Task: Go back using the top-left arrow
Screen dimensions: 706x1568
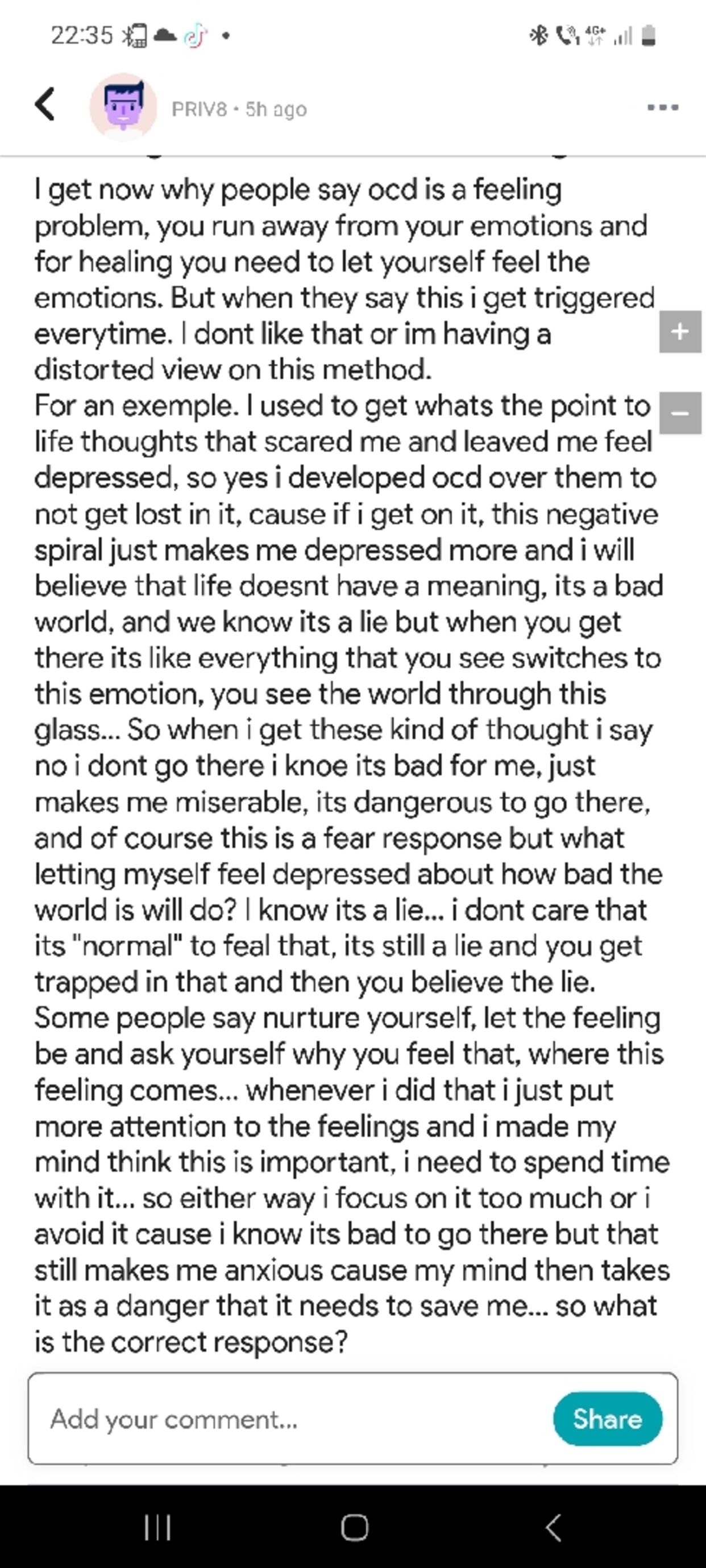Action: point(45,104)
